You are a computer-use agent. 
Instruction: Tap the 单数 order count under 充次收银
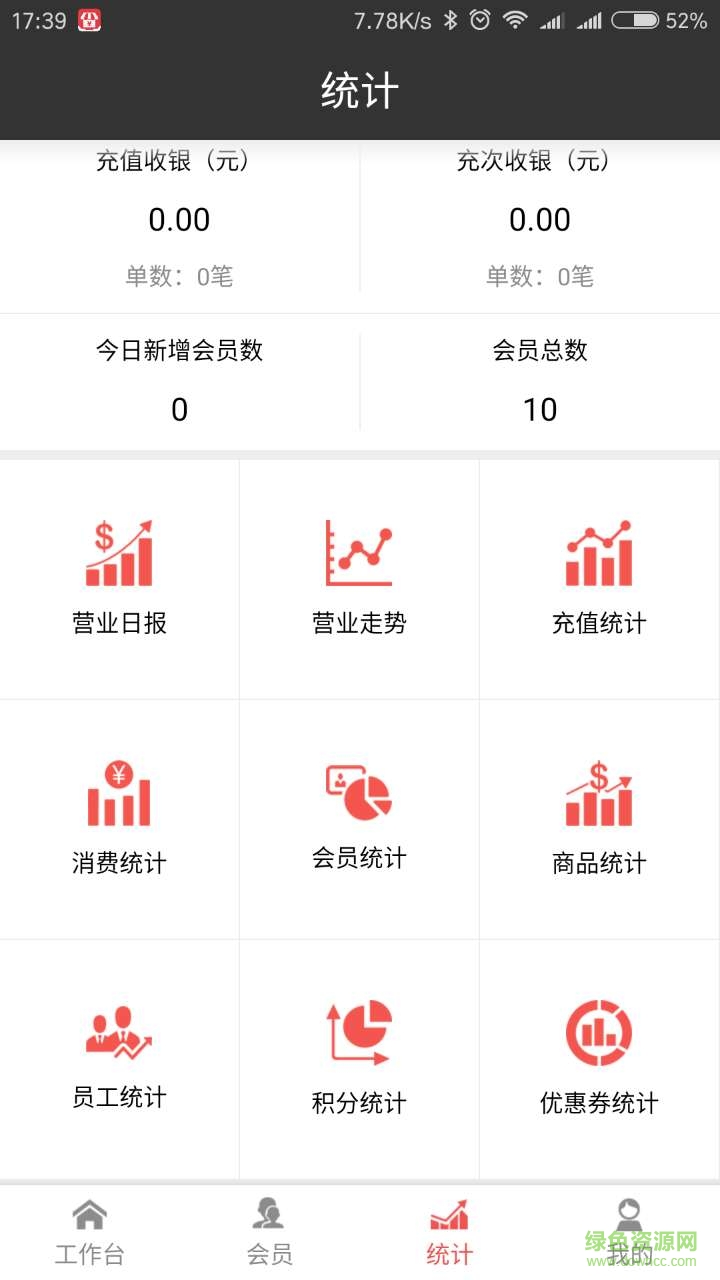(541, 277)
